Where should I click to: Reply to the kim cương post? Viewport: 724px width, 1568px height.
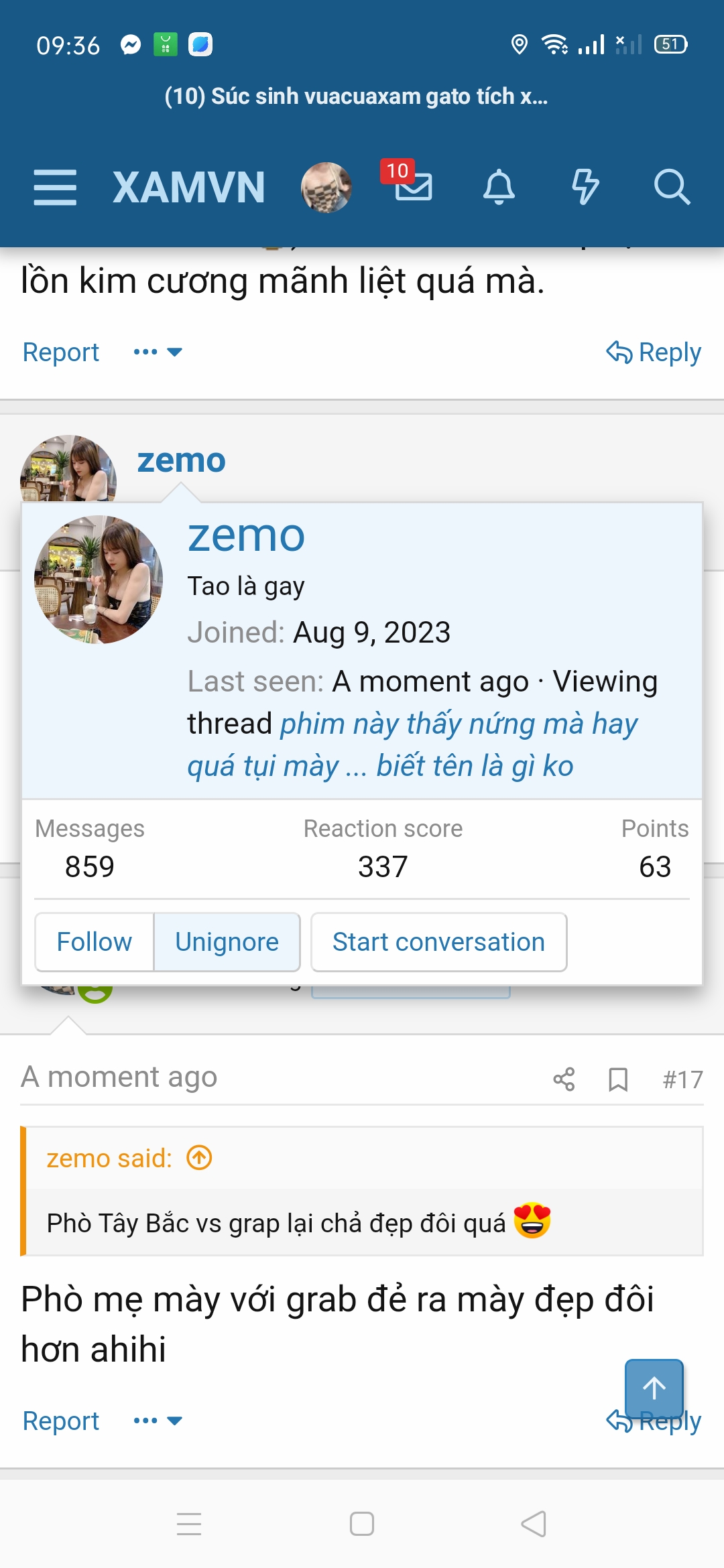point(654,352)
